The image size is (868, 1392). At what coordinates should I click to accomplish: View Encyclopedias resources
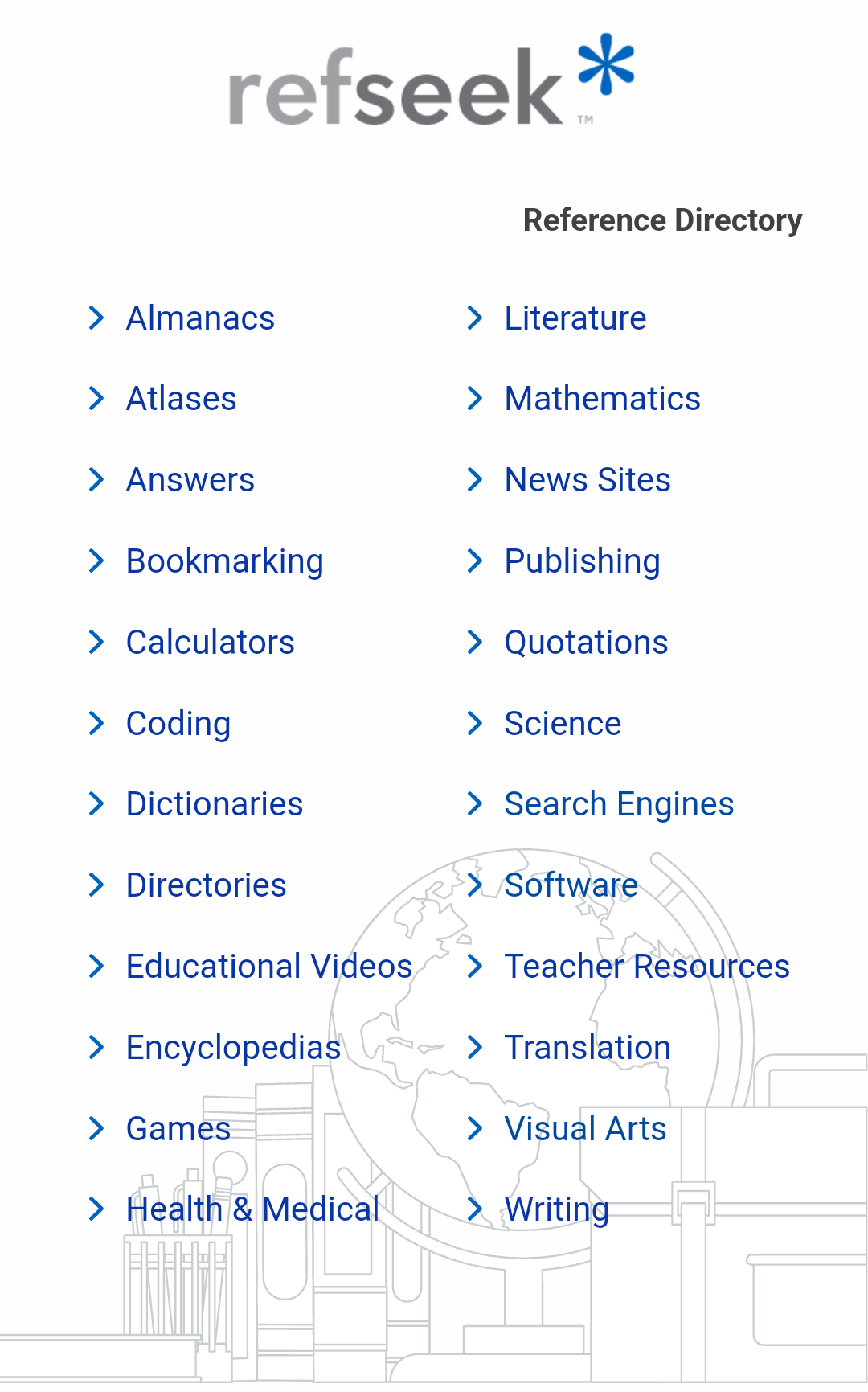point(233,1048)
